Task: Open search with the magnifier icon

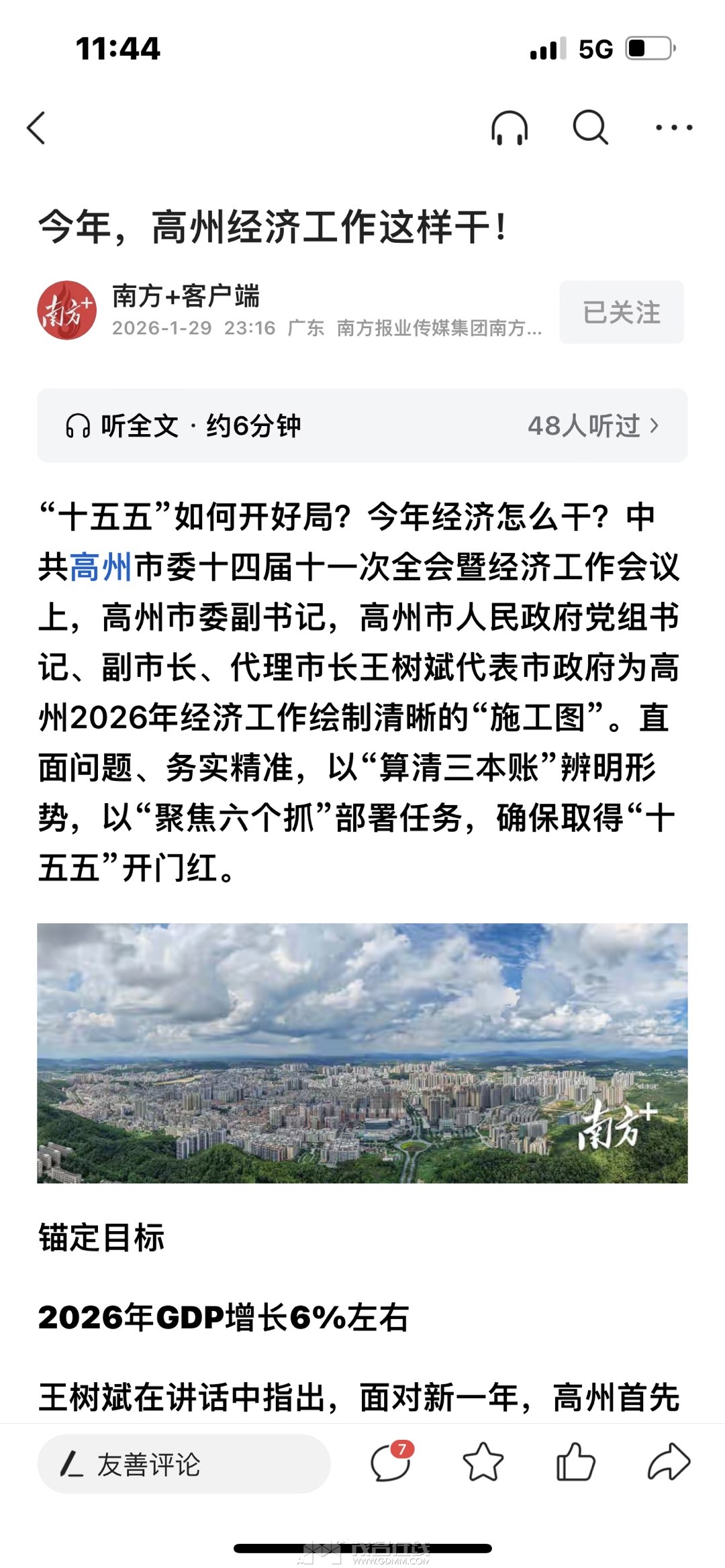Action: (x=590, y=127)
